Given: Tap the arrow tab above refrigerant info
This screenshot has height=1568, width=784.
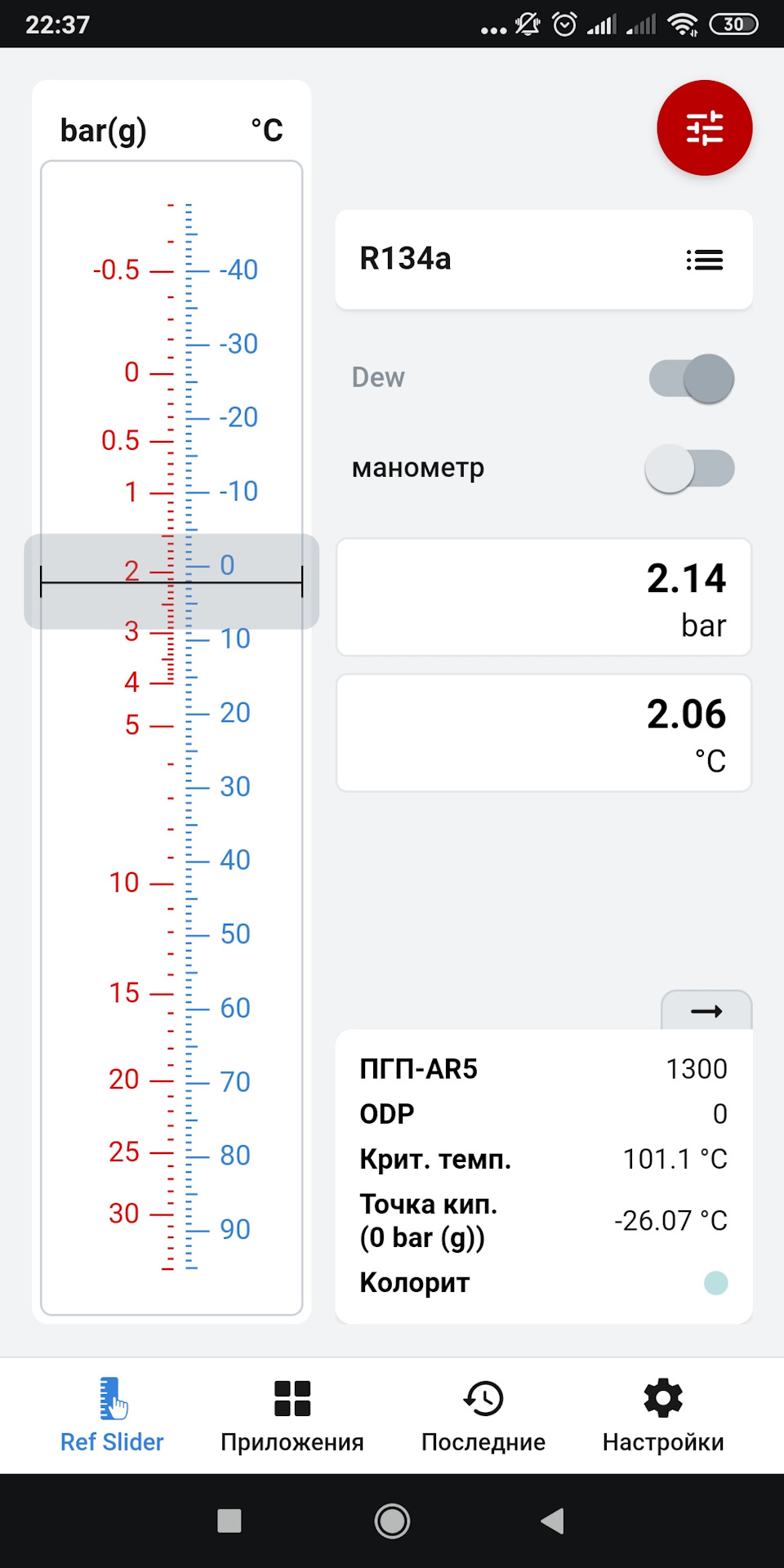Looking at the screenshot, I should click(x=706, y=1011).
